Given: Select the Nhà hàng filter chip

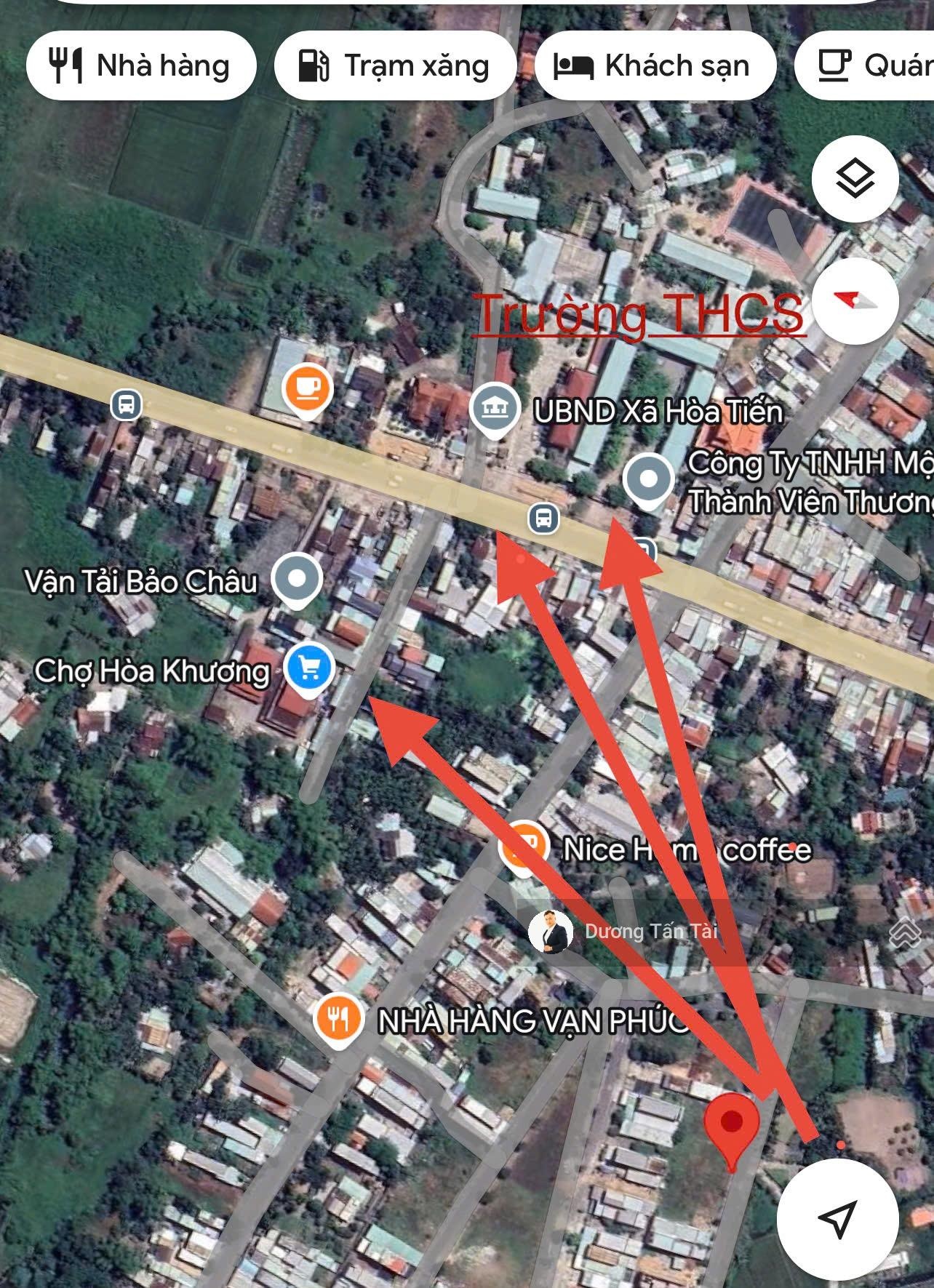Looking at the screenshot, I should [141, 65].
